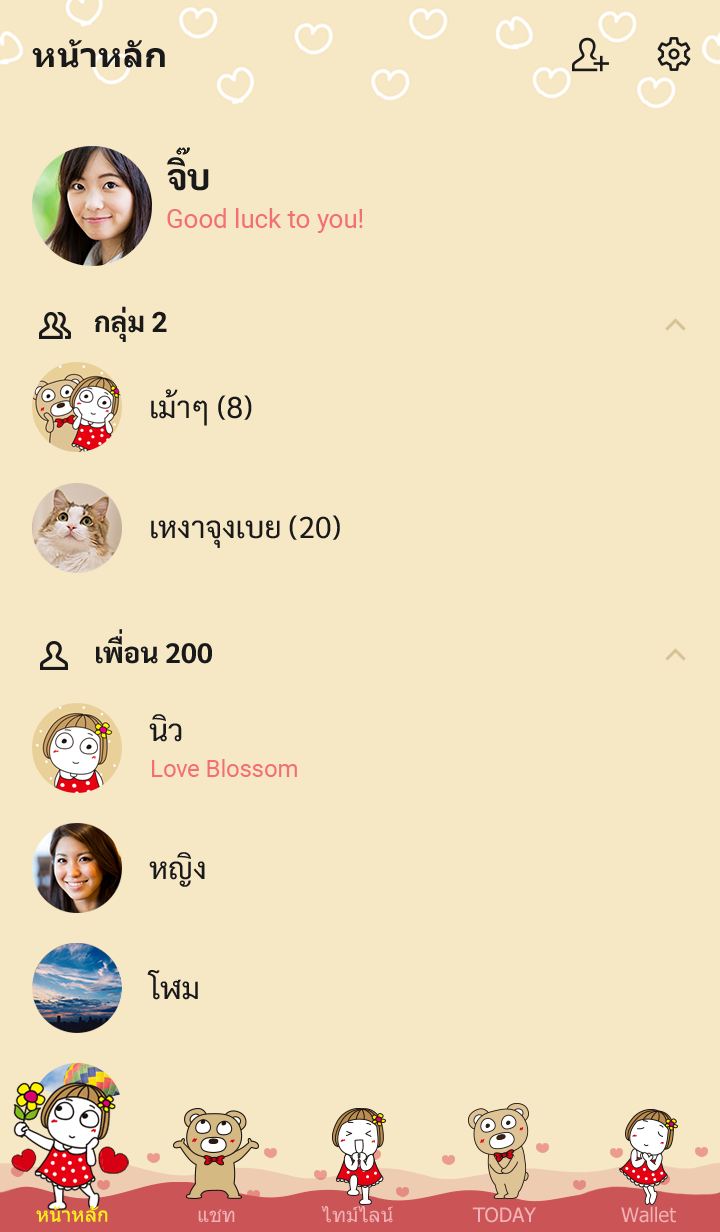This screenshot has height=1232, width=720.
Task: Open the เหงาจุงเบย (20) group
Action: coord(245,528)
